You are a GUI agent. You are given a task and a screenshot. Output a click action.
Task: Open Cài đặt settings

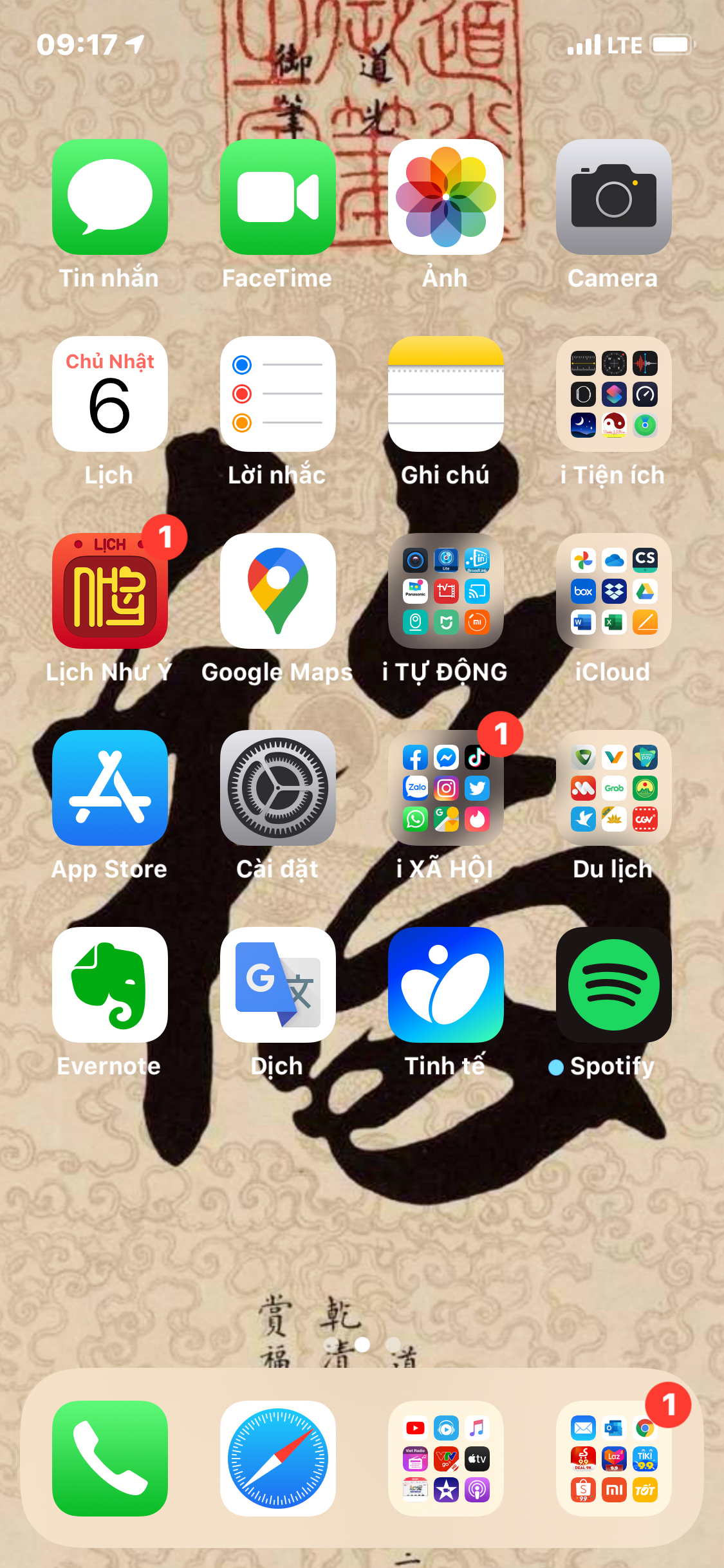[x=278, y=788]
